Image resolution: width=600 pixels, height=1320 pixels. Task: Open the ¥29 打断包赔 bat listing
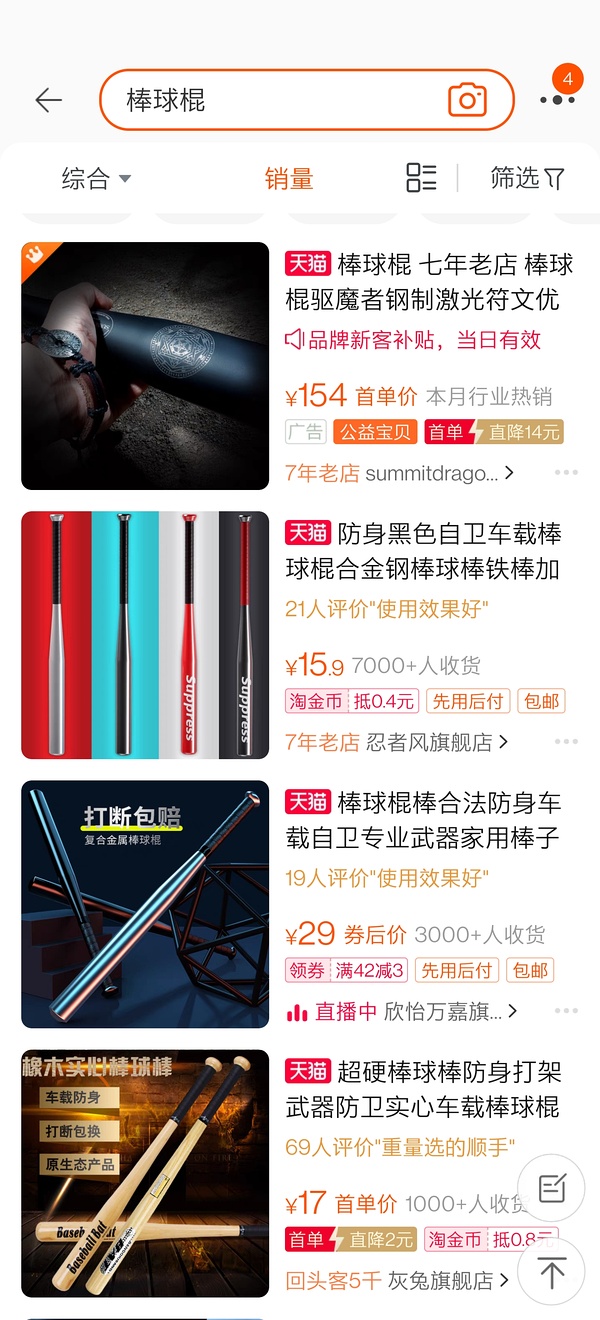(x=145, y=904)
